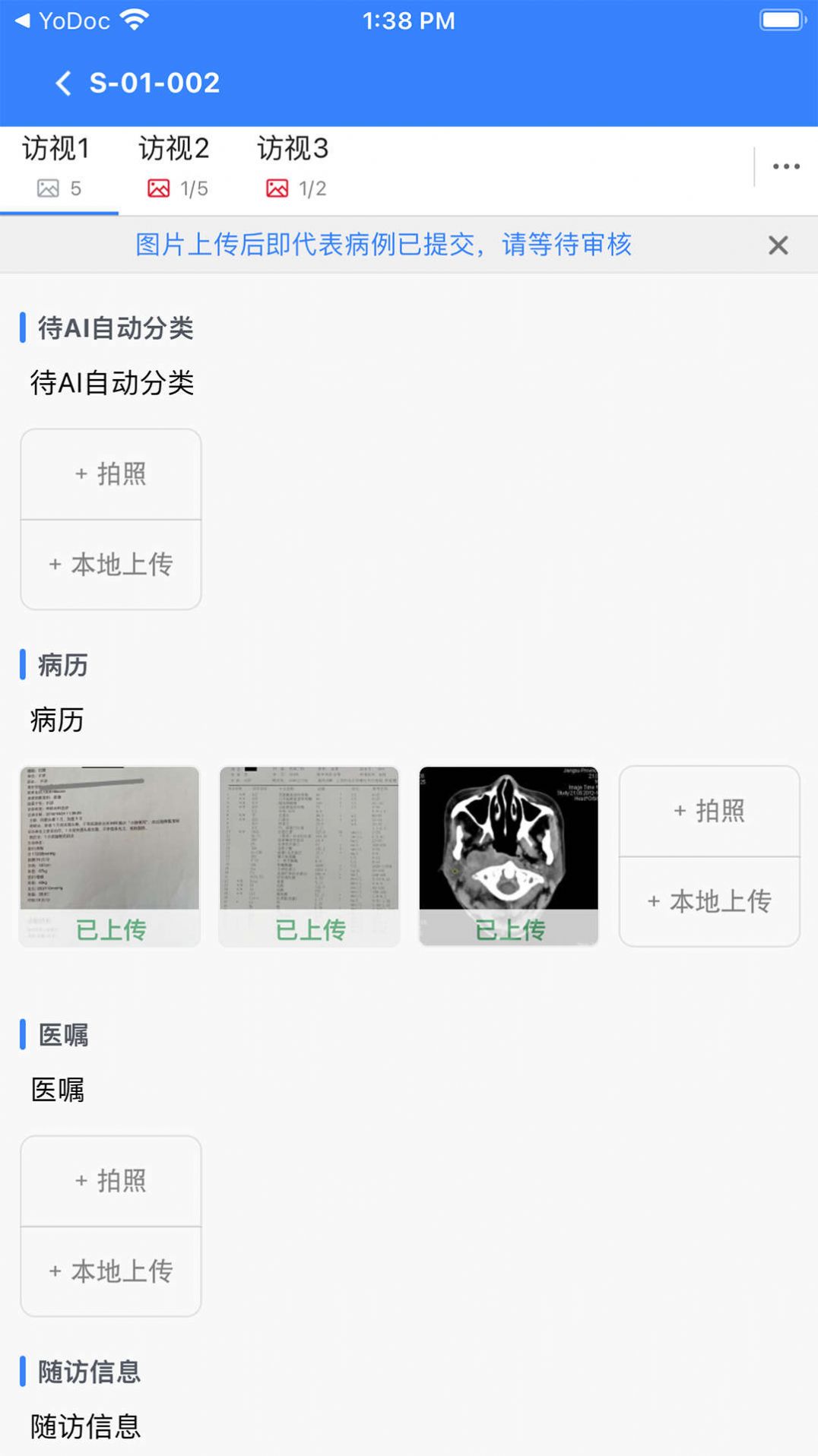Tap the back arrow next to S-01-002
The width and height of the screenshot is (818, 1456).
(x=62, y=82)
